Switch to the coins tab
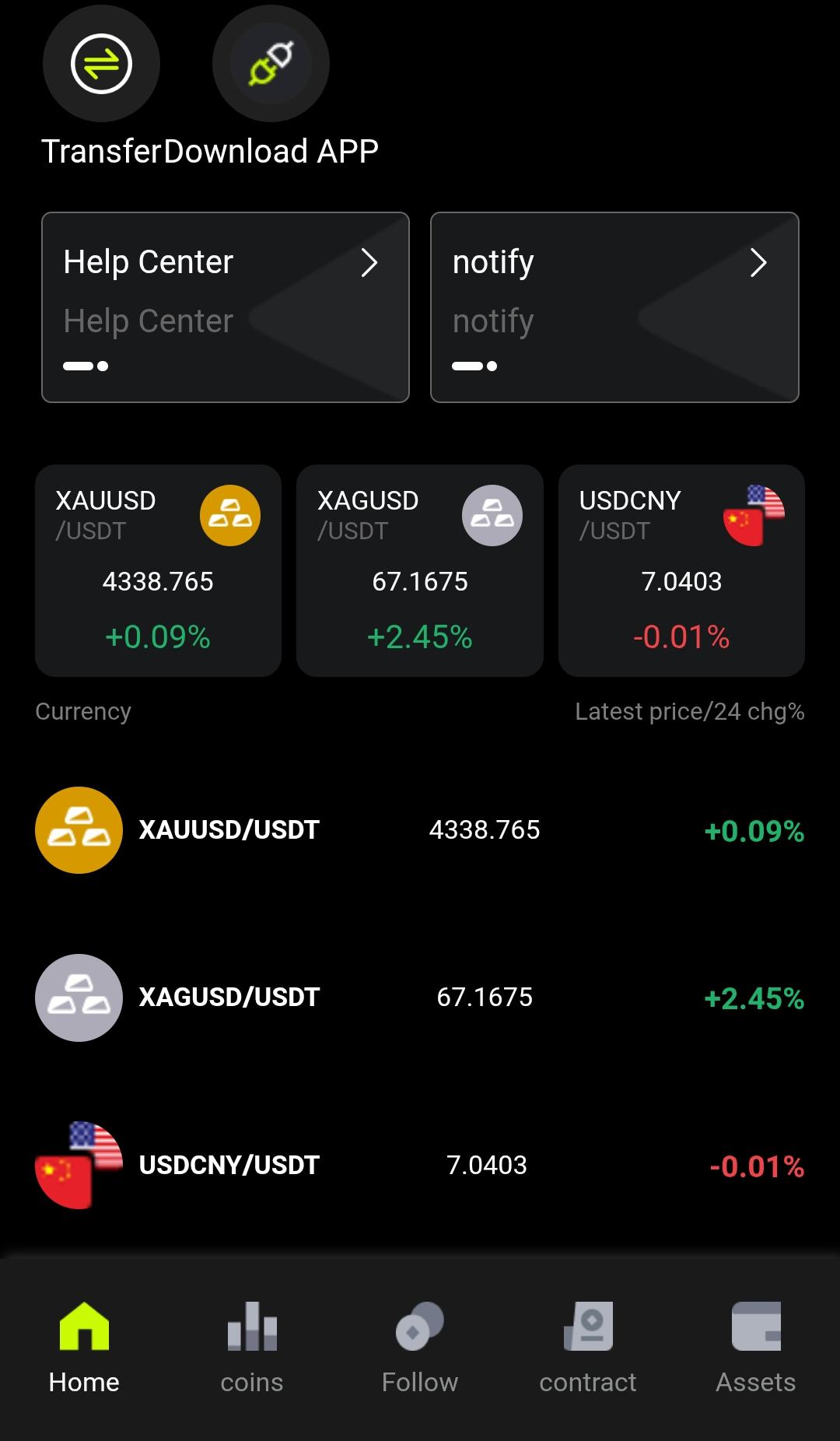Image resolution: width=840 pixels, height=1441 pixels. 252,1348
